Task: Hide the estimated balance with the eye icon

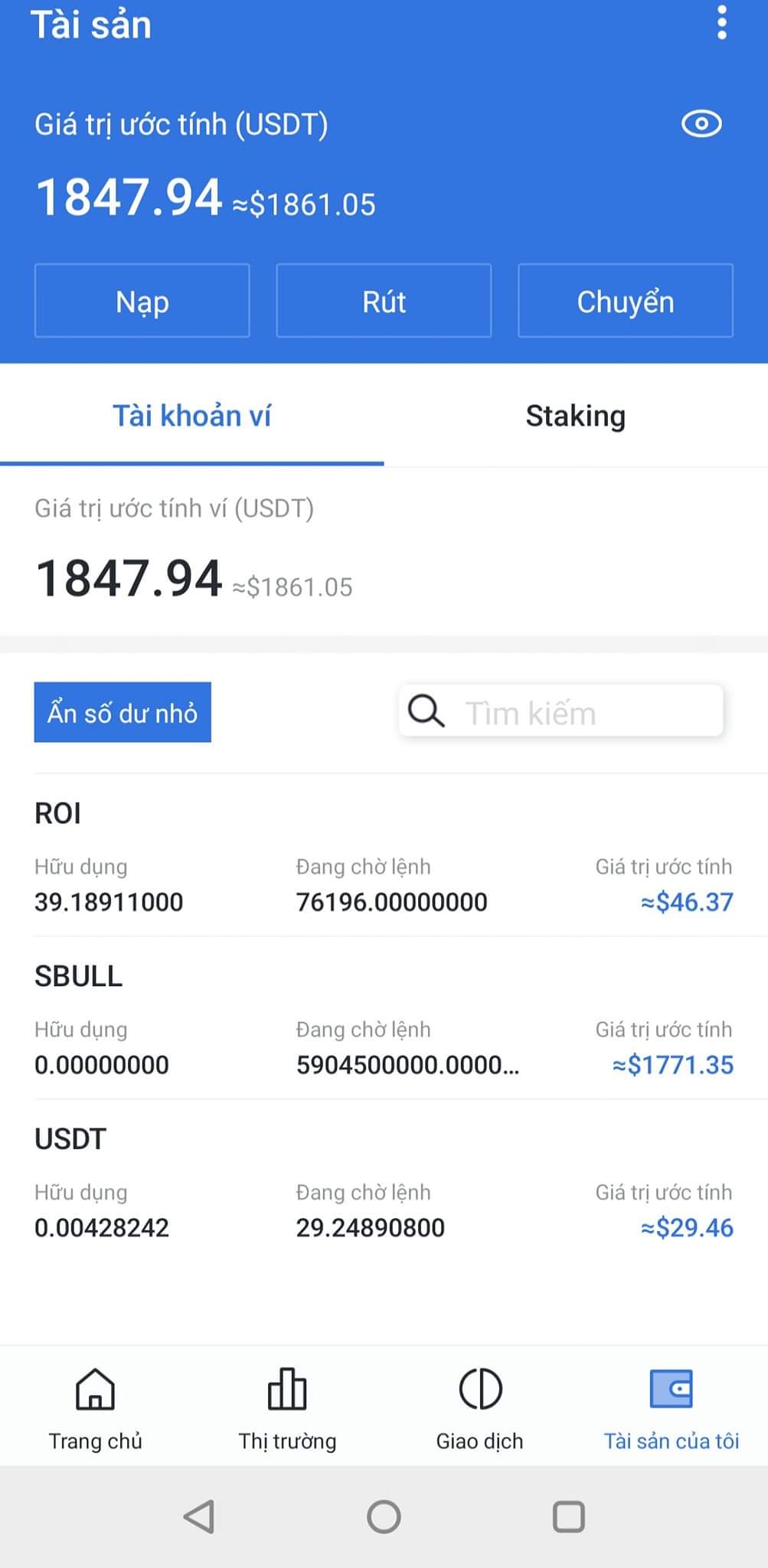Action: click(x=701, y=124)
